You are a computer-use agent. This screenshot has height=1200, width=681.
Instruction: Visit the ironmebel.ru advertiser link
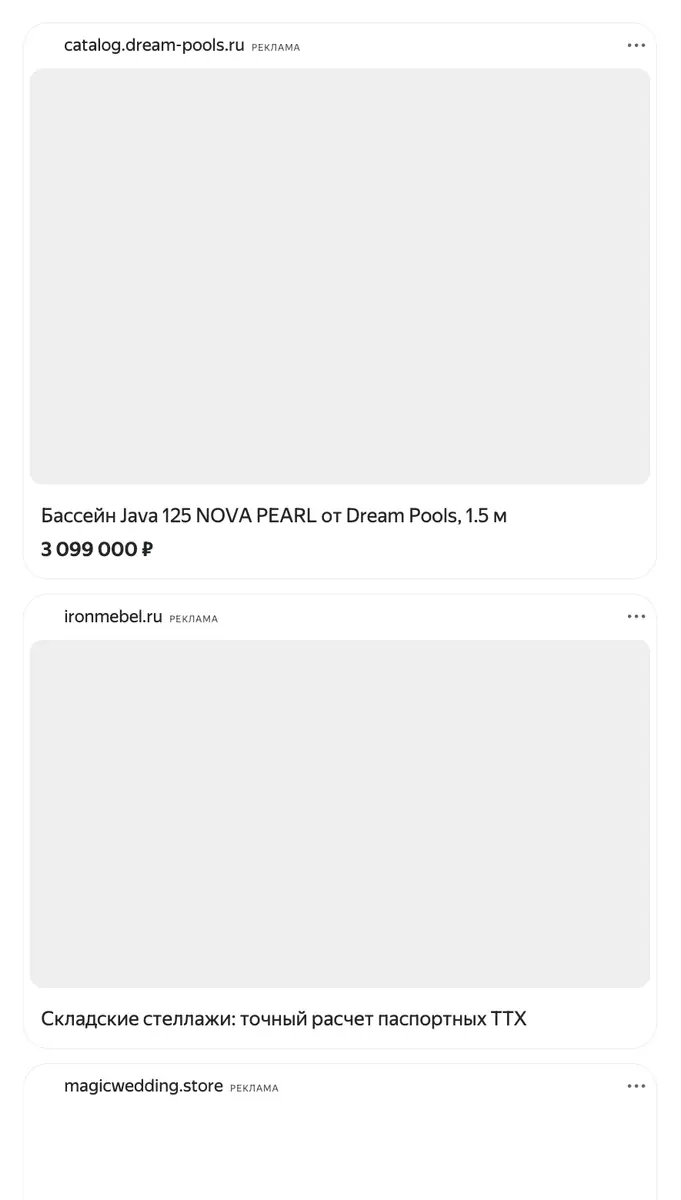pos(113,617)
